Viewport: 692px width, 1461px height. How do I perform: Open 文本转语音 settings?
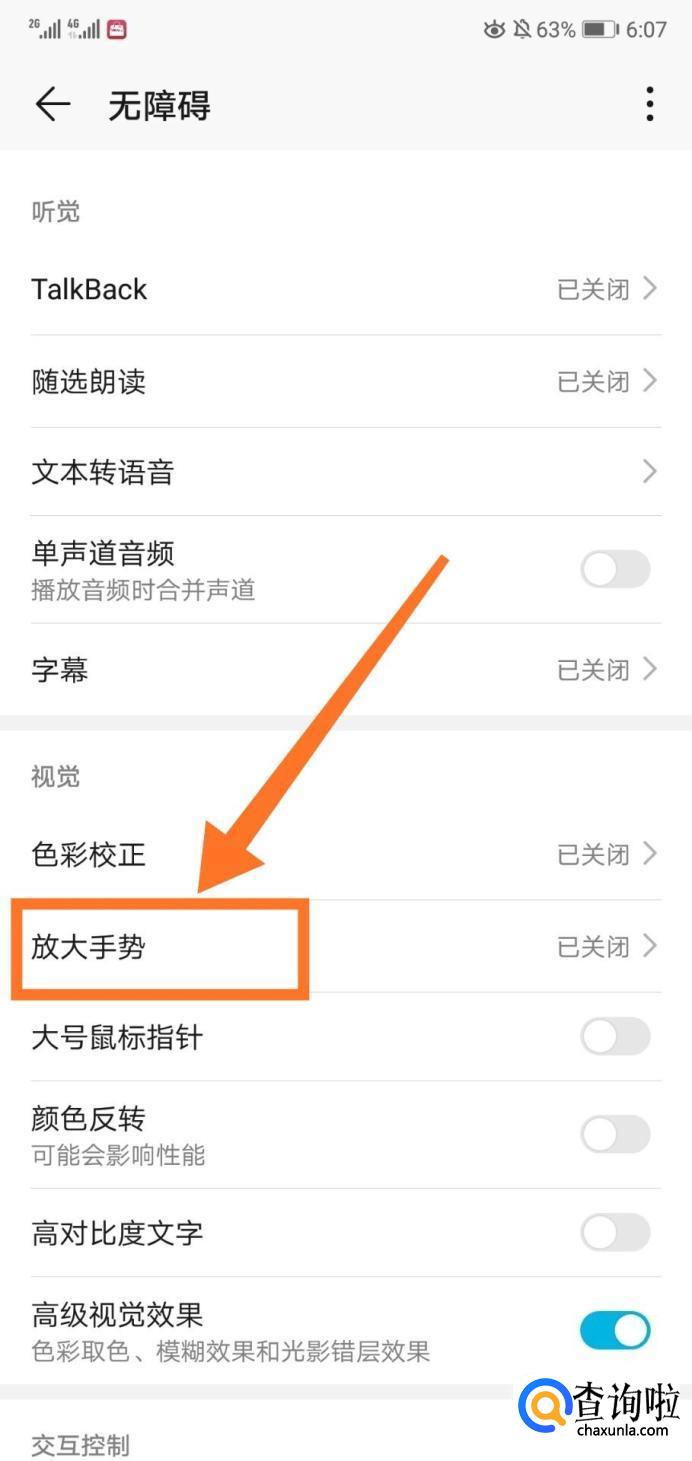(346, 471)
